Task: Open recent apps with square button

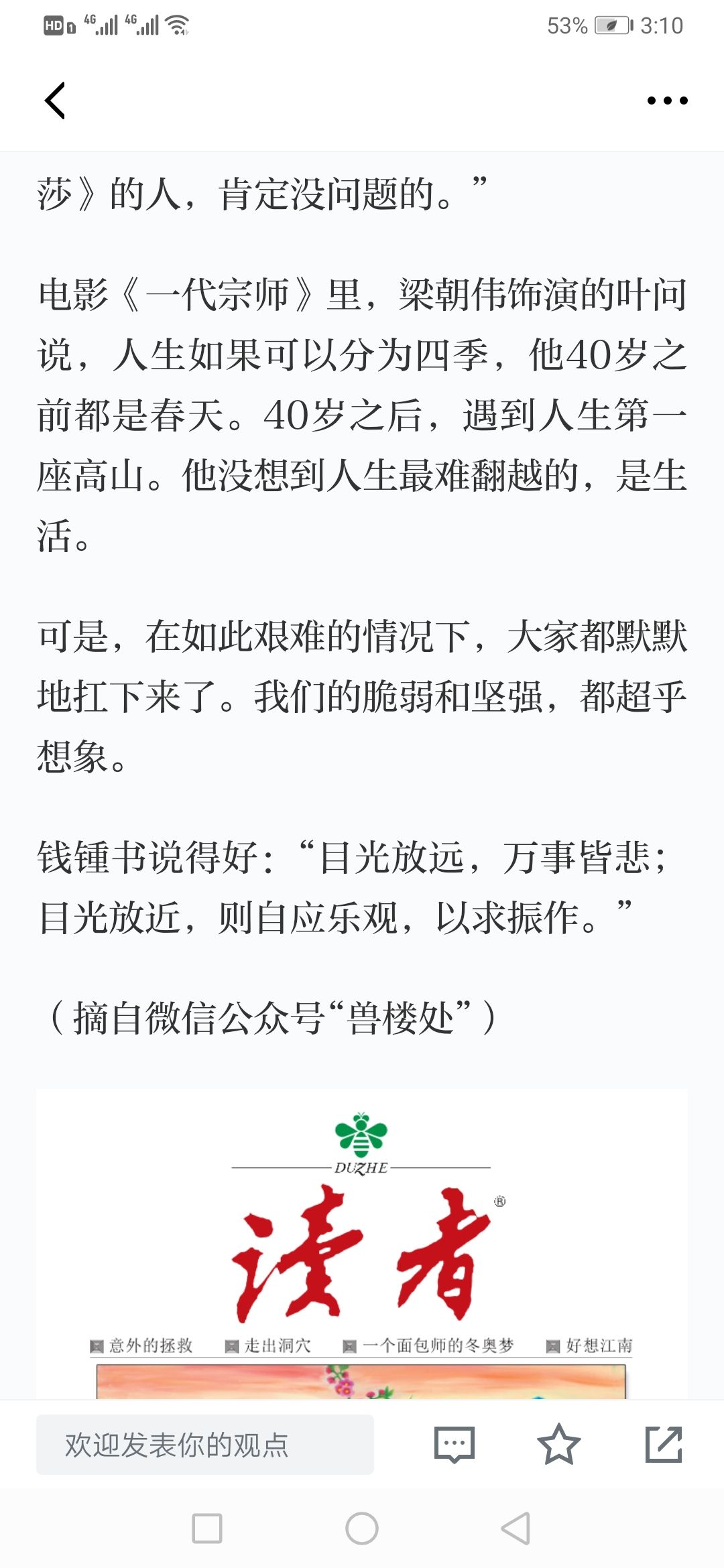Action: (x=207, y=1528)
